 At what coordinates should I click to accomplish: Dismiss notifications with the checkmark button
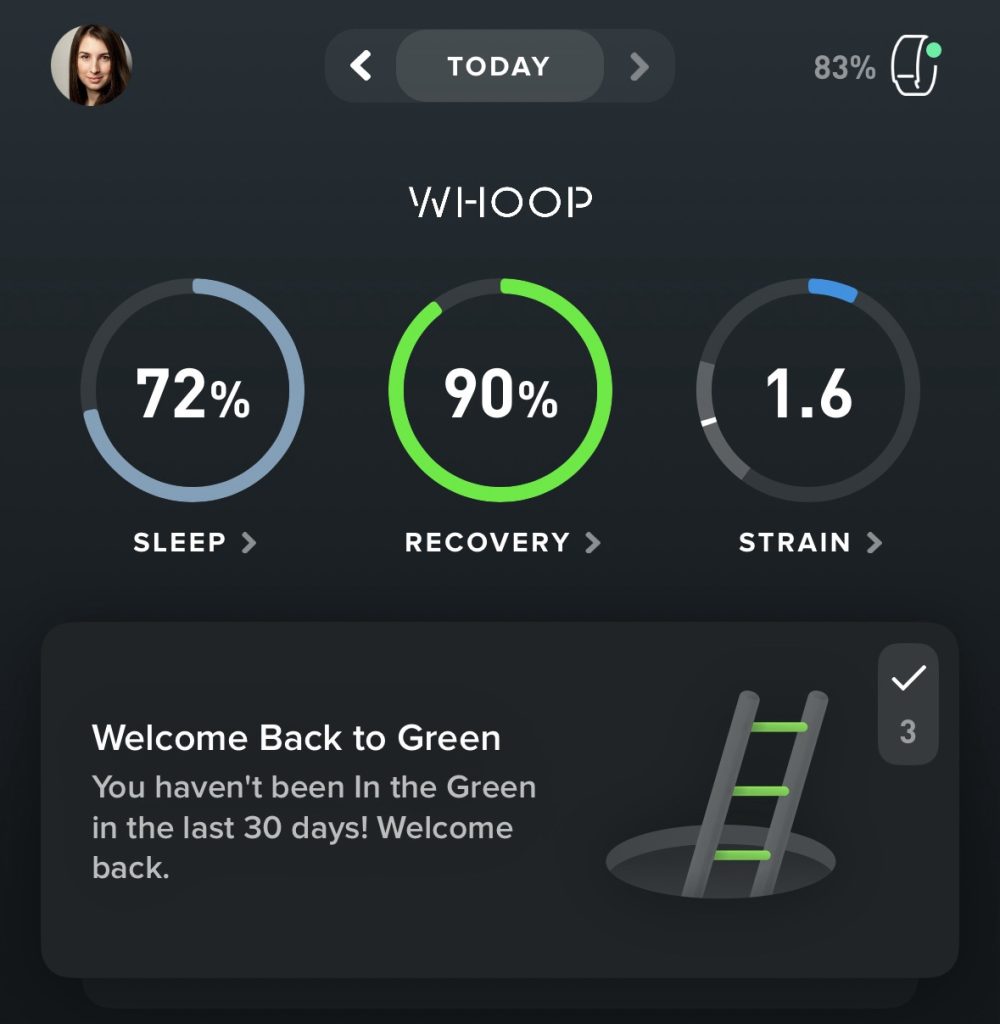point(908,680)
